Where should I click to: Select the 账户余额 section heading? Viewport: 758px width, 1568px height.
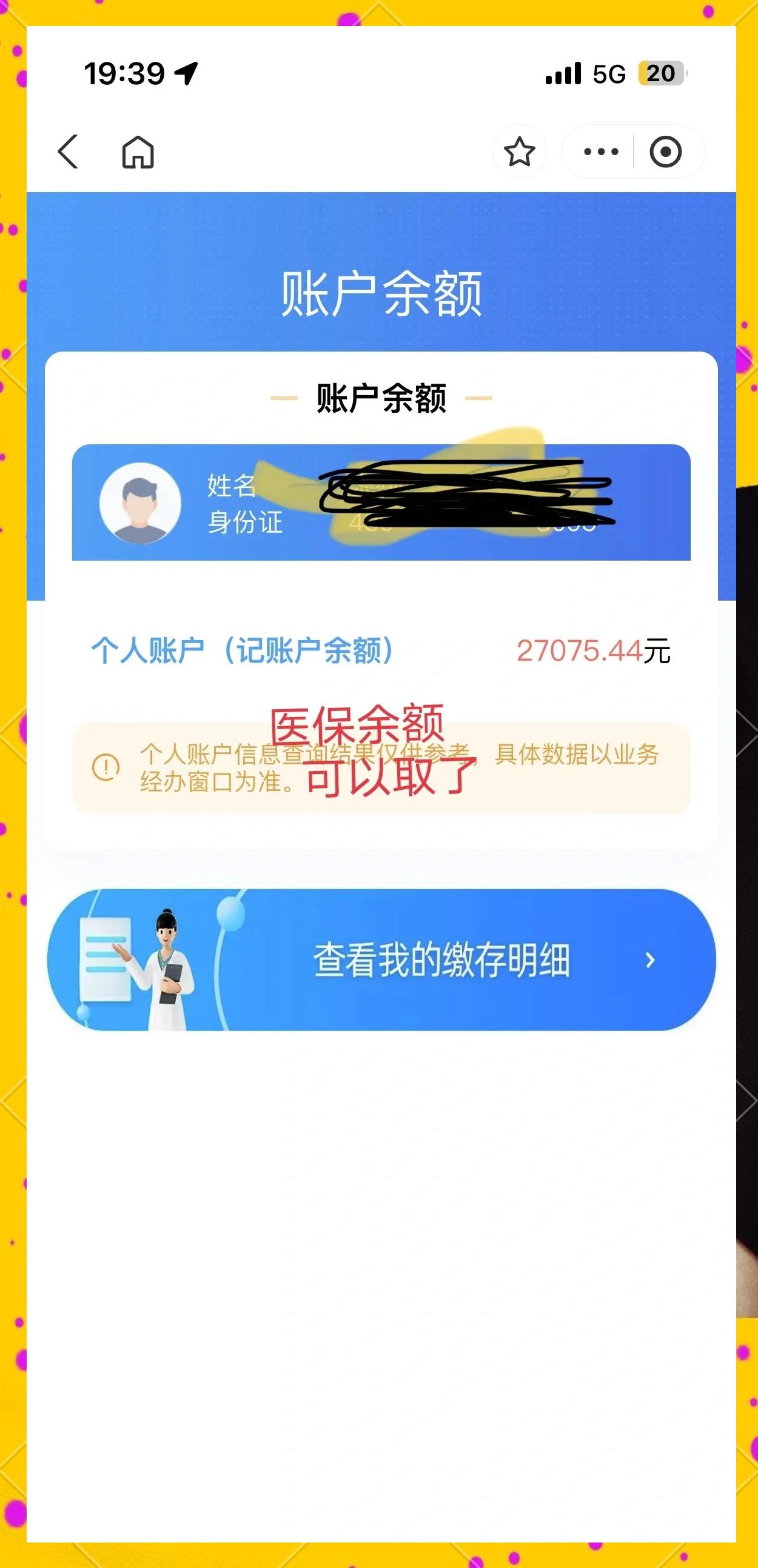tap(381, 398)
